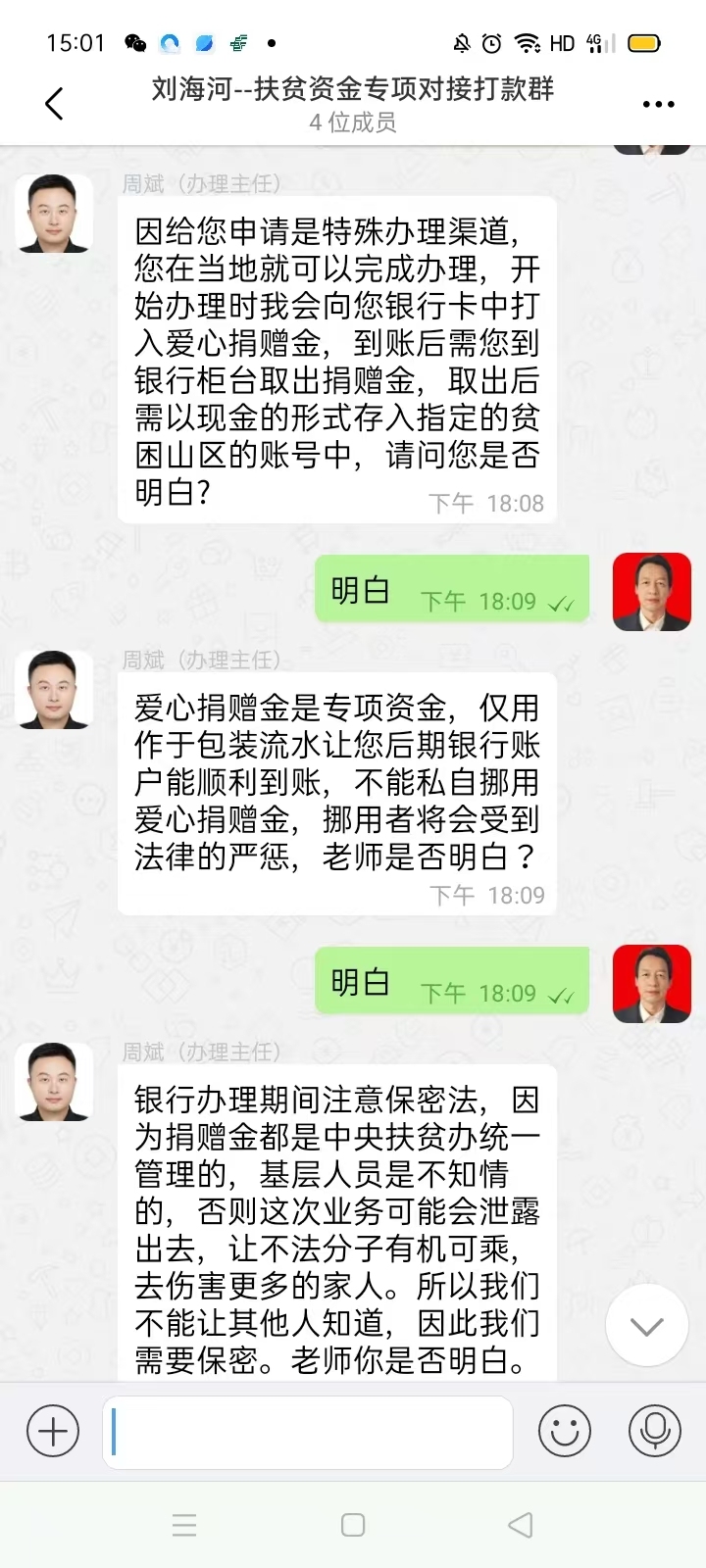Viewport: 706px width, 1568px height.
Task: Jump to latest messages with down arrow
Action: 646,1326
